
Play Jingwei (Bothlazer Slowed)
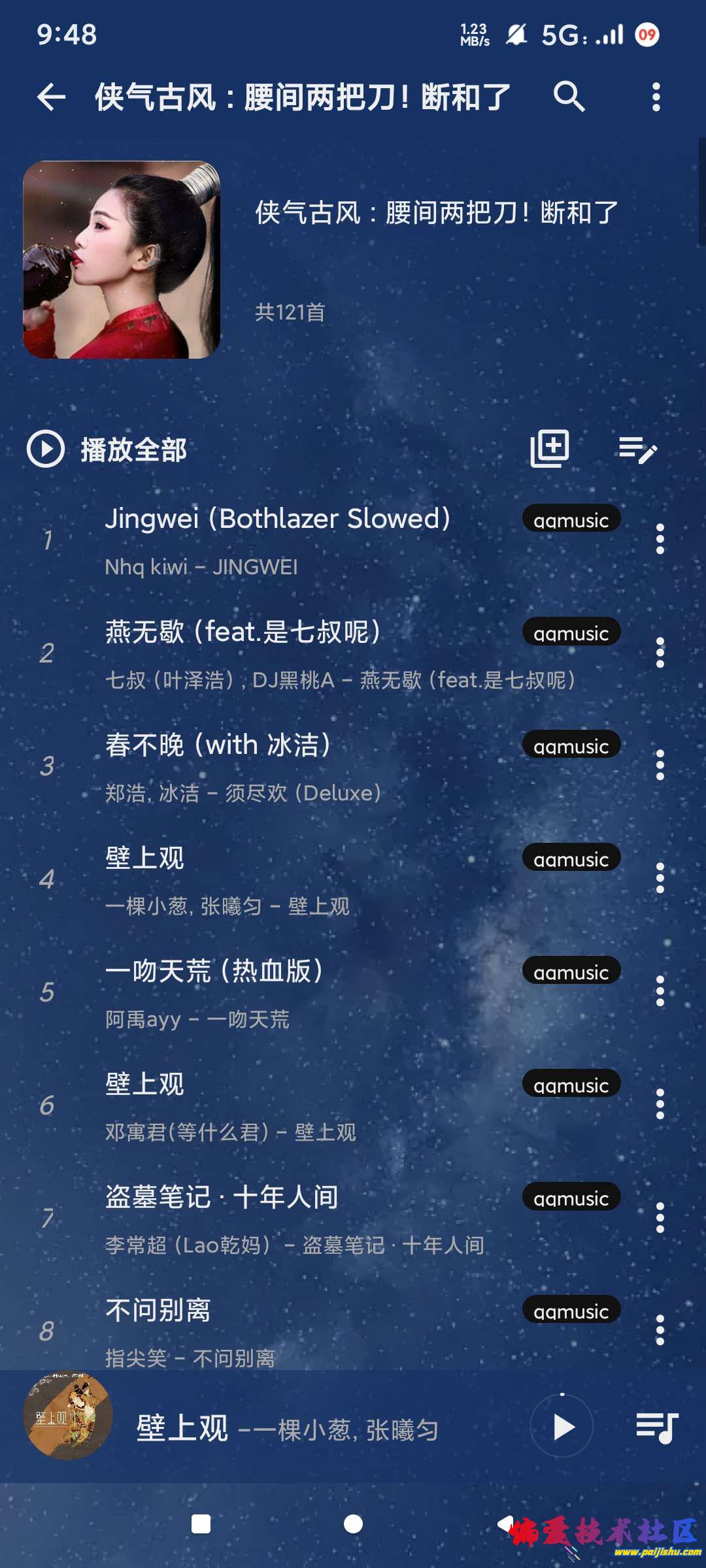click(x=278, y=539)
